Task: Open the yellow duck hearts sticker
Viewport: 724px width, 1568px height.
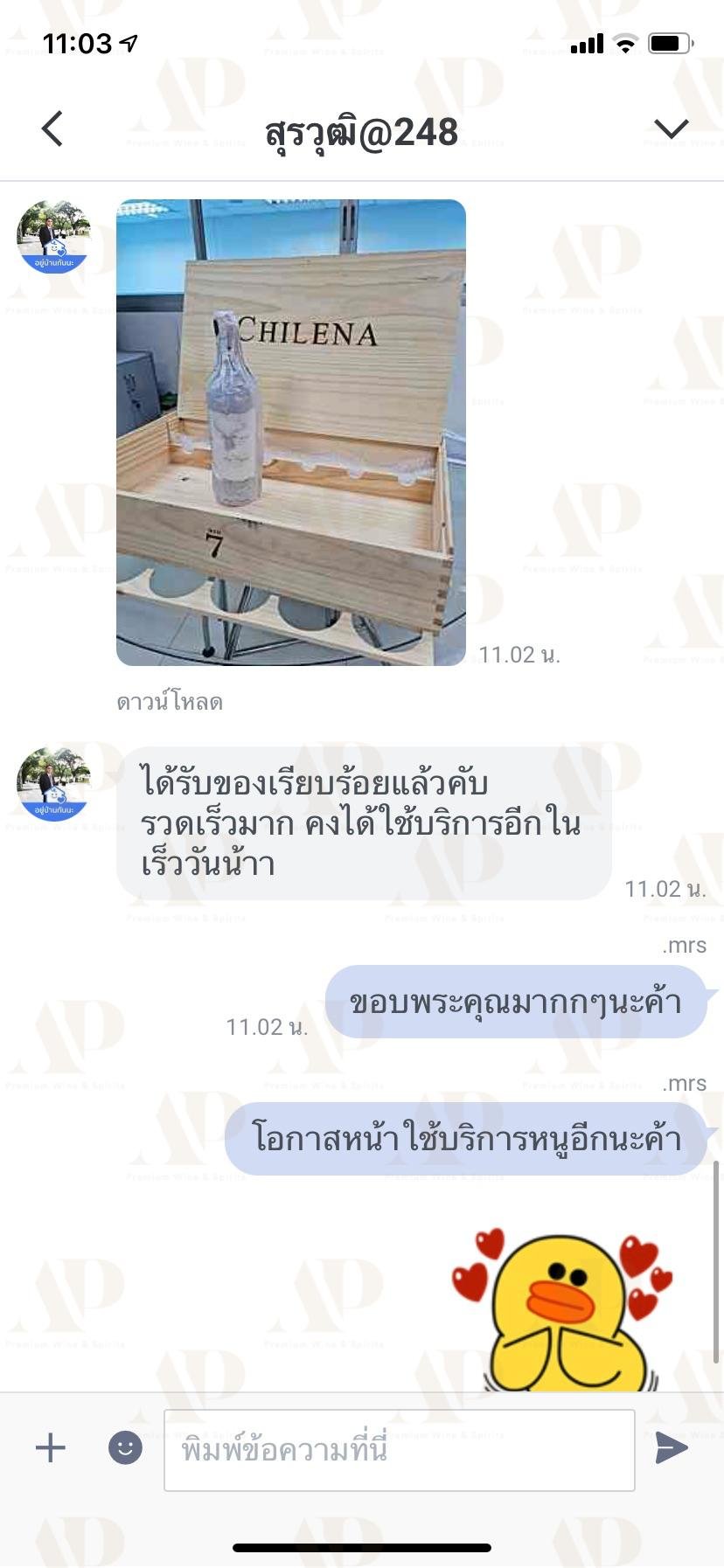Action: tap(563, 1308)
